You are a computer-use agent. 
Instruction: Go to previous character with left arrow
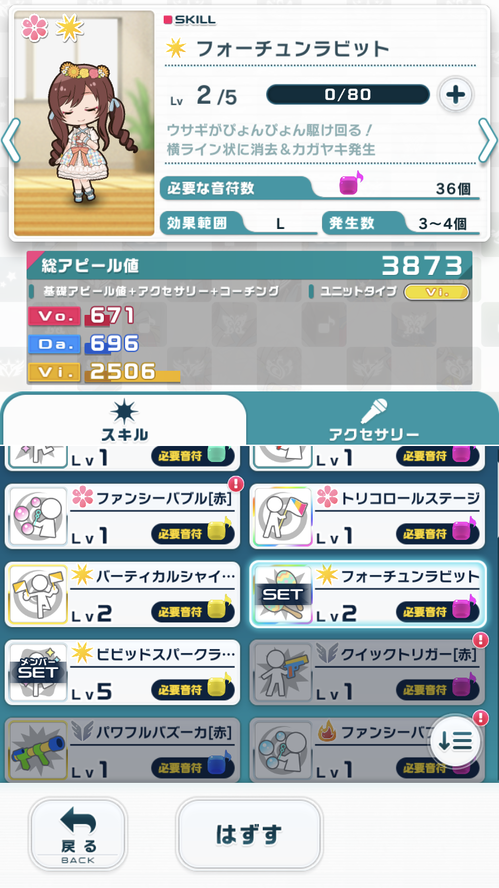10,140
